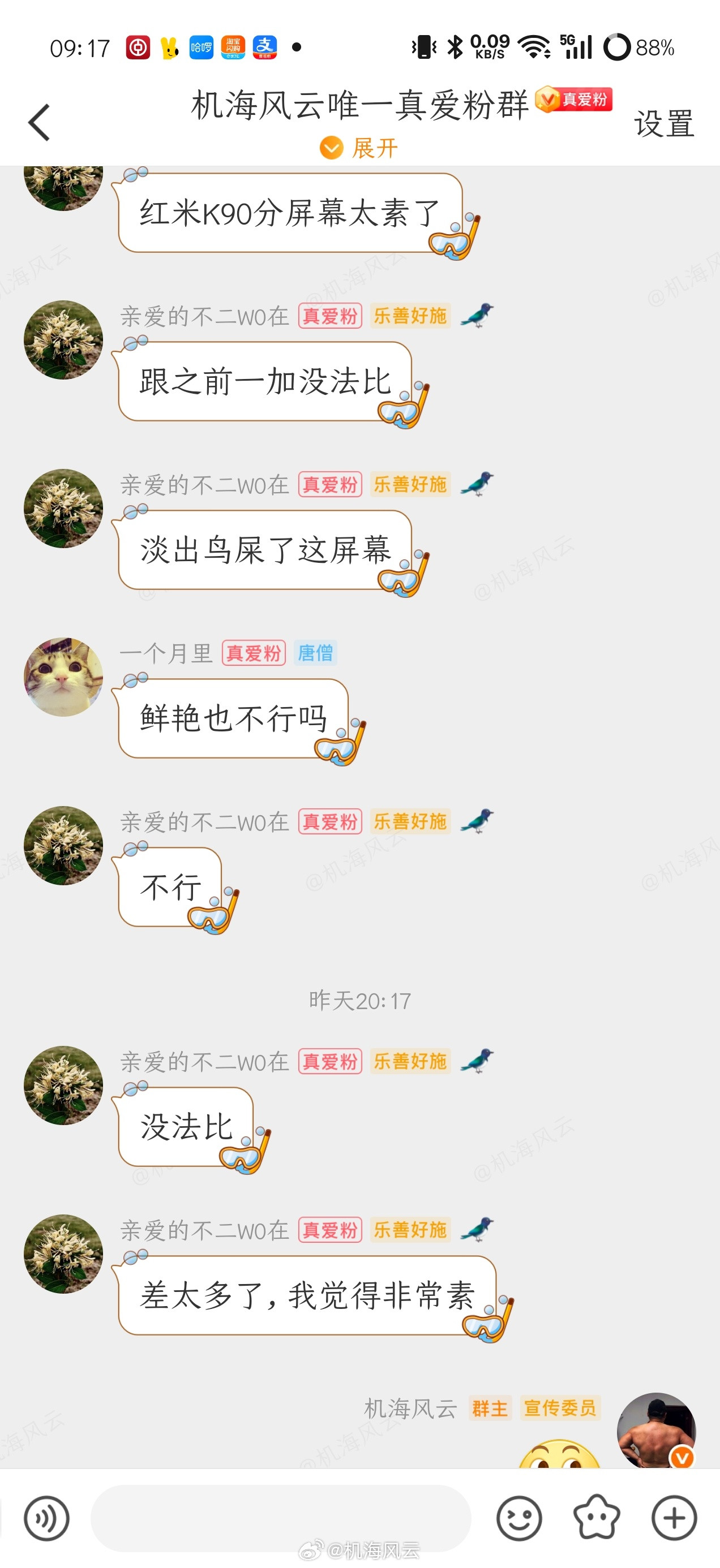This screenshot has height=1568, width=720.
Task: Tap the 展开 expander below the group title
Action: point(359,147)
